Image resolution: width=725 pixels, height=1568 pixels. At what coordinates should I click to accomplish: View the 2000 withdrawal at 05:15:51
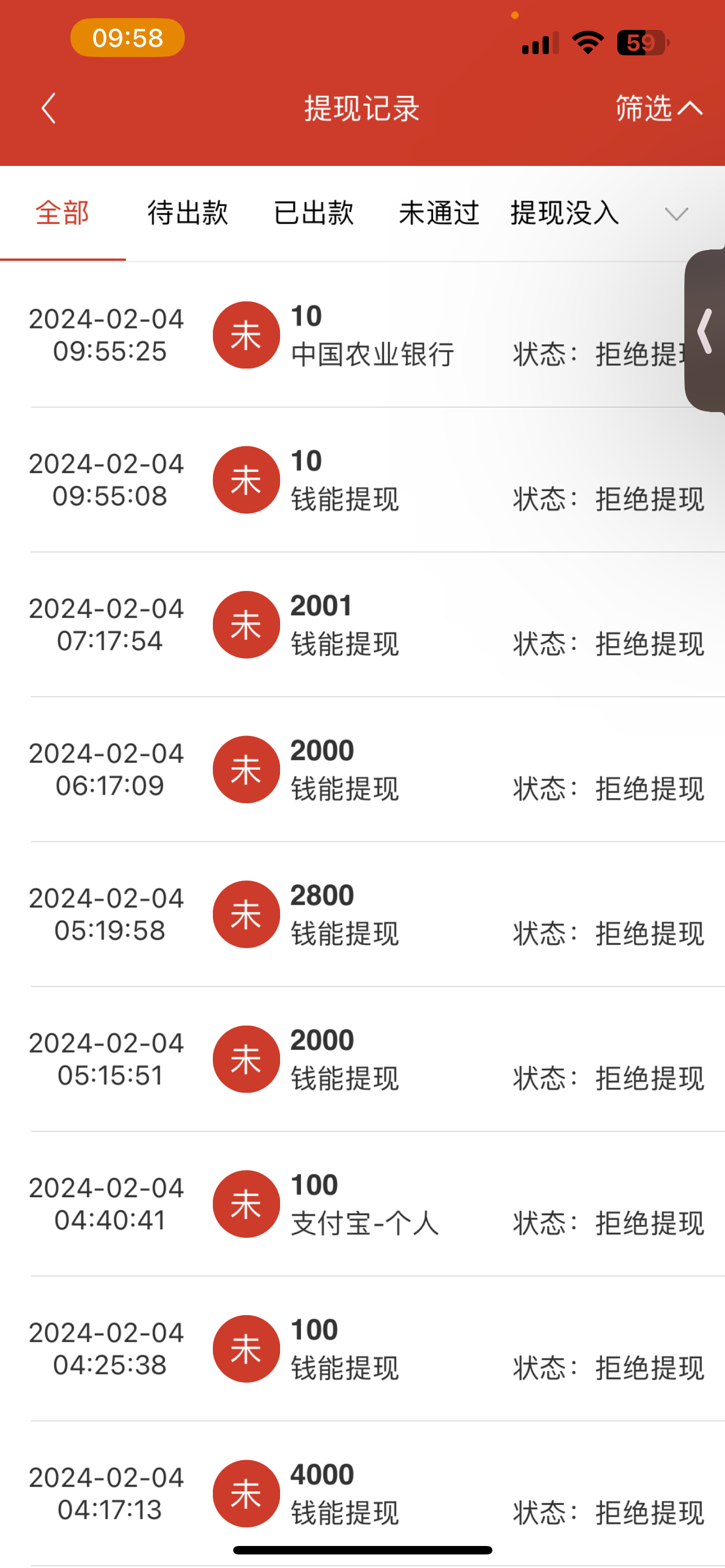pos(362,1060)
